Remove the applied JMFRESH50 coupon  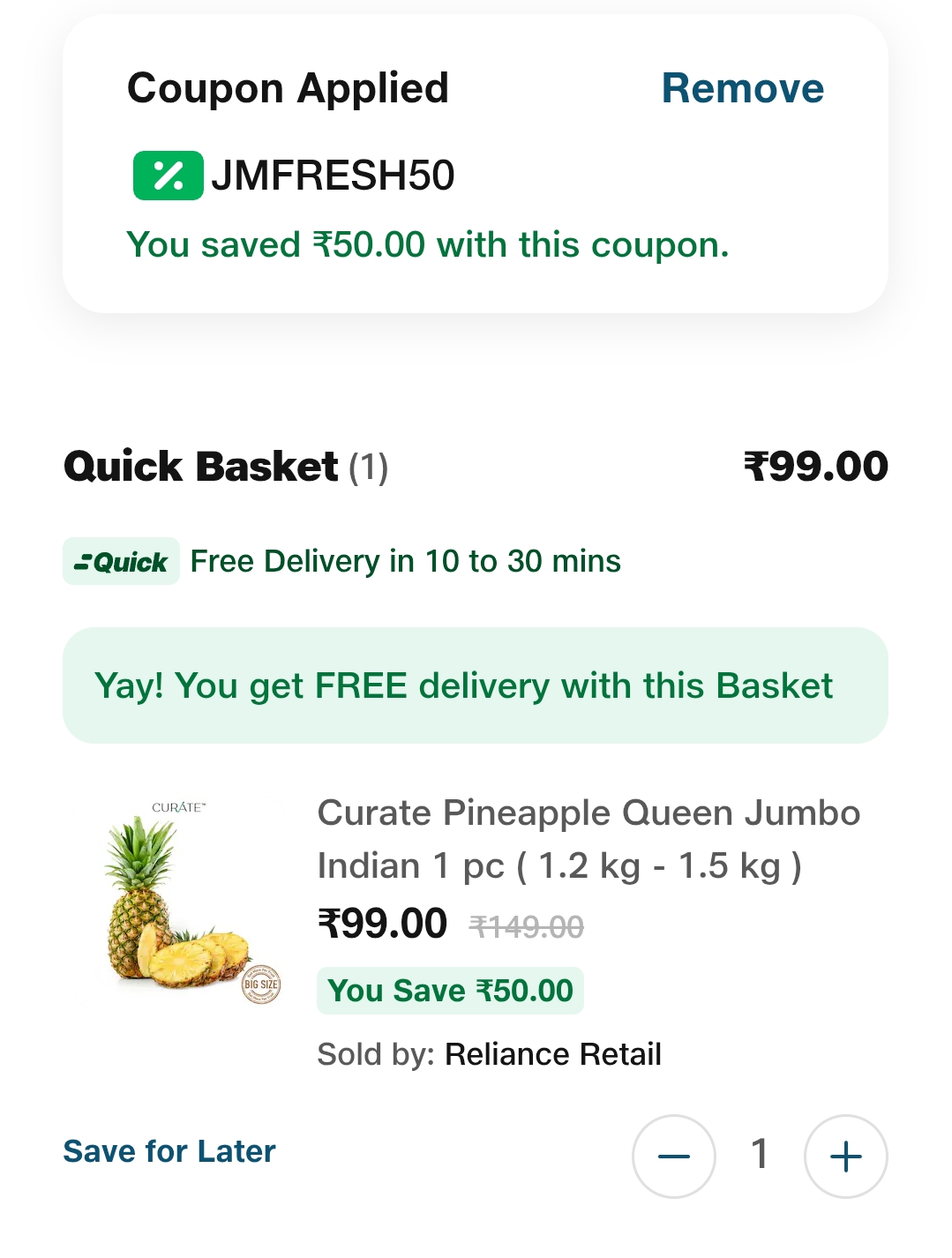coord(742,88)
